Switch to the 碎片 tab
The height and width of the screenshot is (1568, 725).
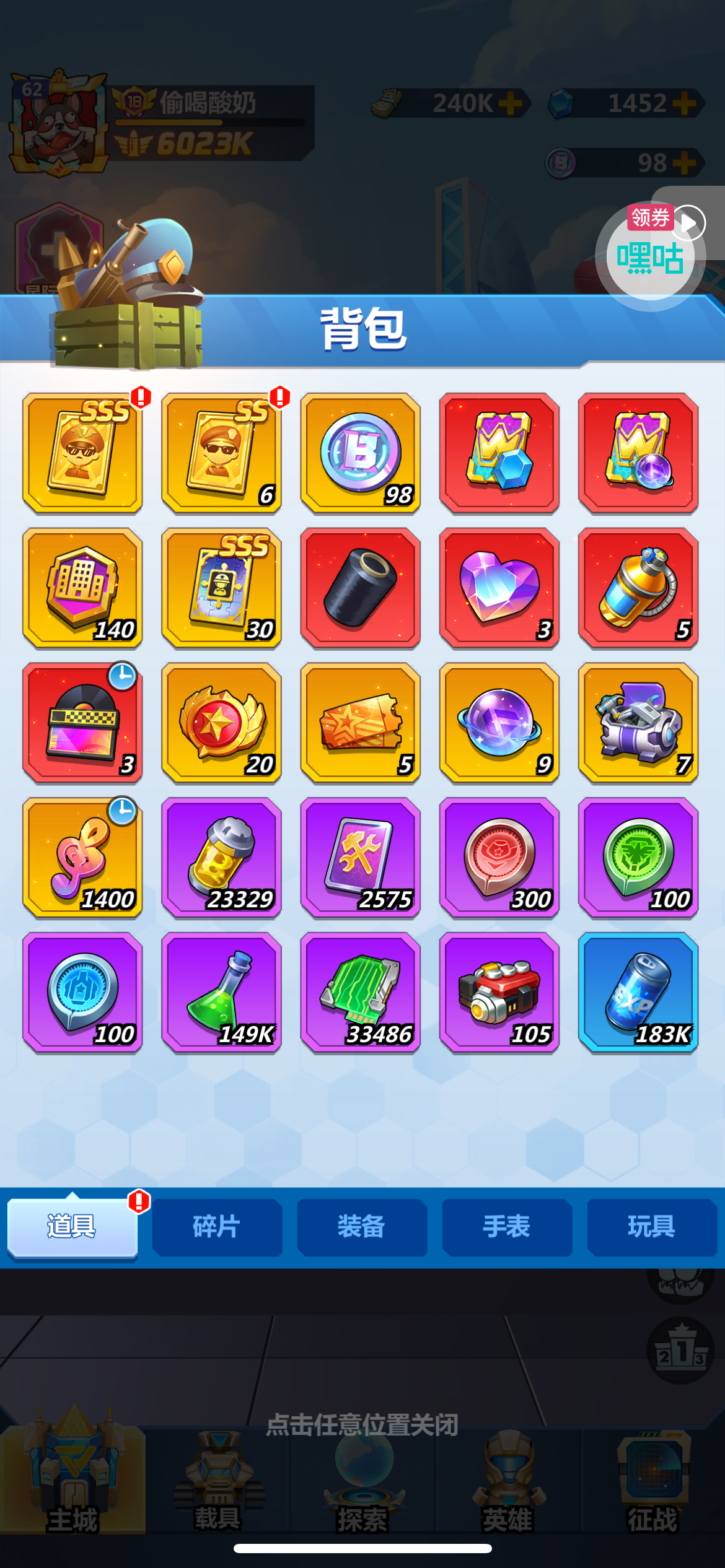coord(217,1227)
